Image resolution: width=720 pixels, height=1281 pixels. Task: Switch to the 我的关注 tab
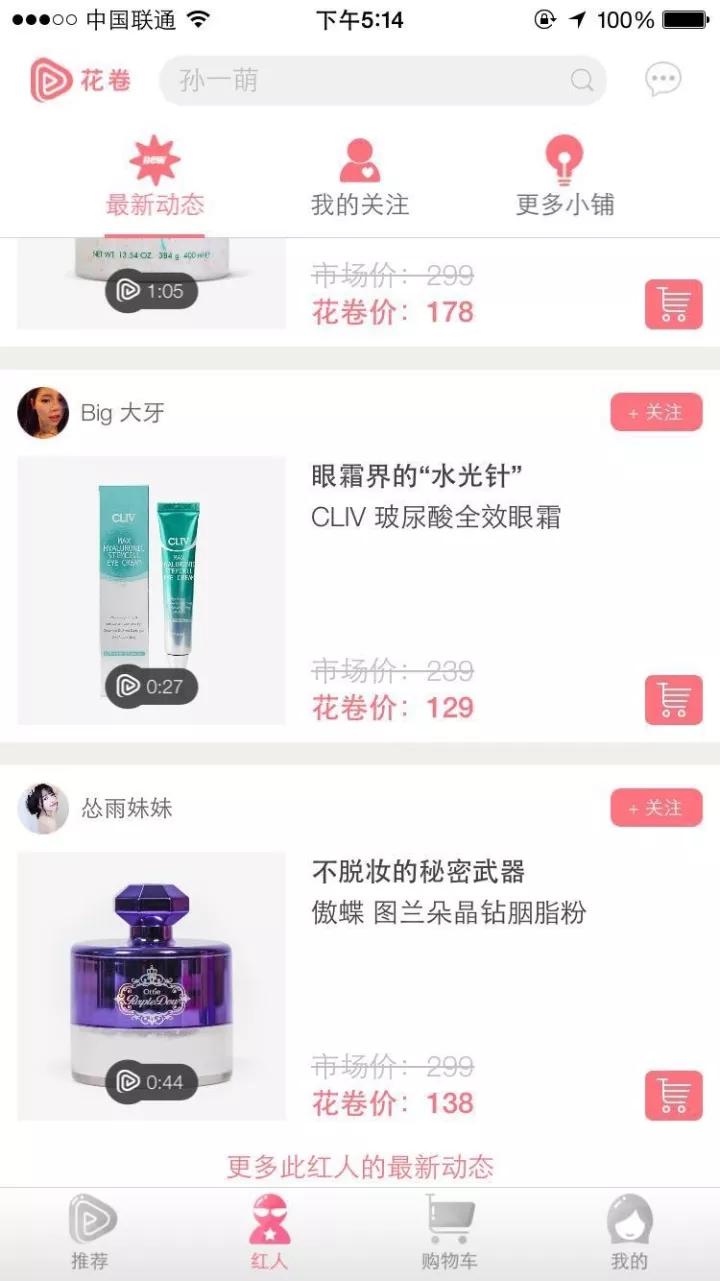click(x=360, y=177)
